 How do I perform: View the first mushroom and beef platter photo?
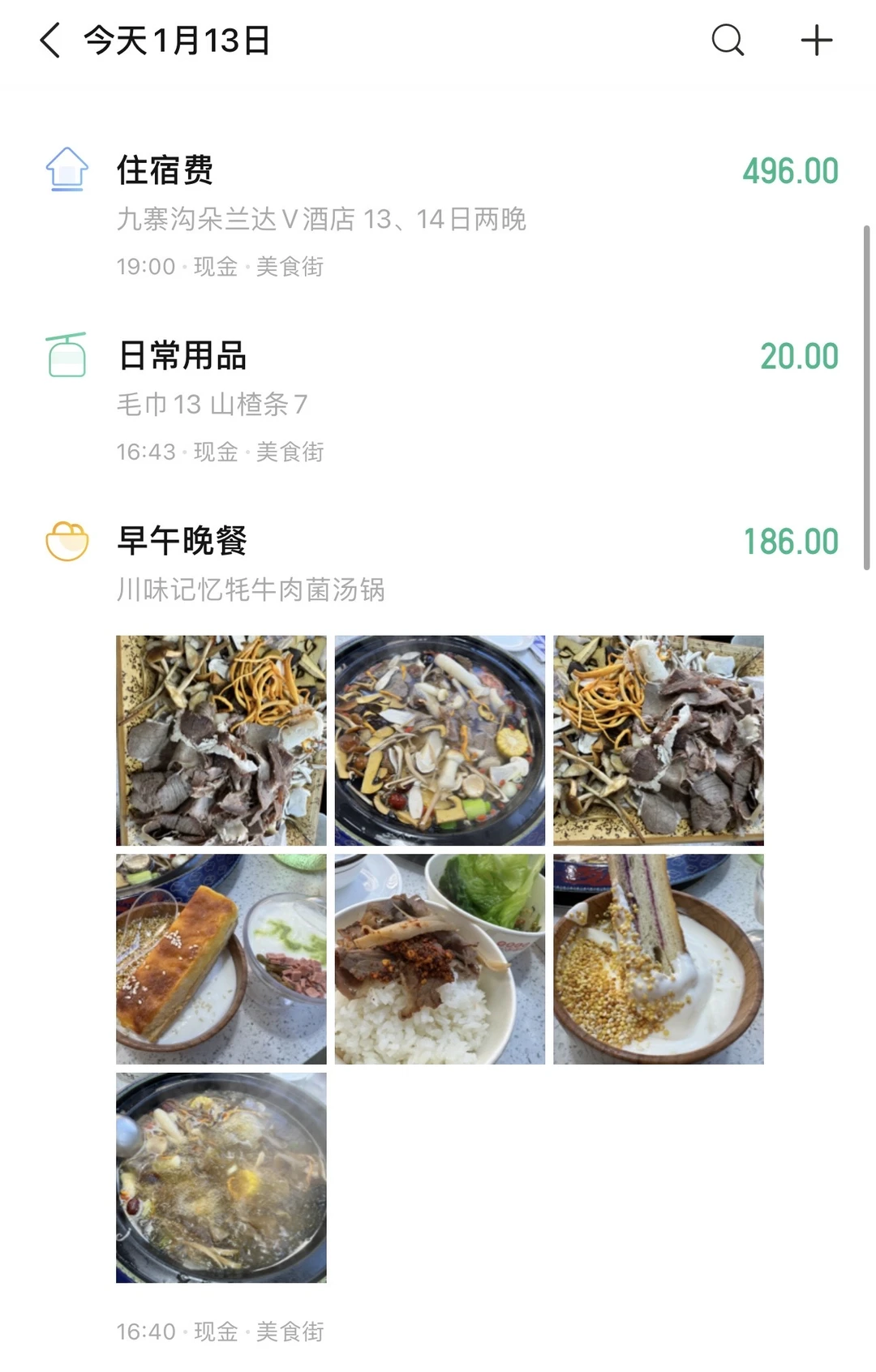221,740
